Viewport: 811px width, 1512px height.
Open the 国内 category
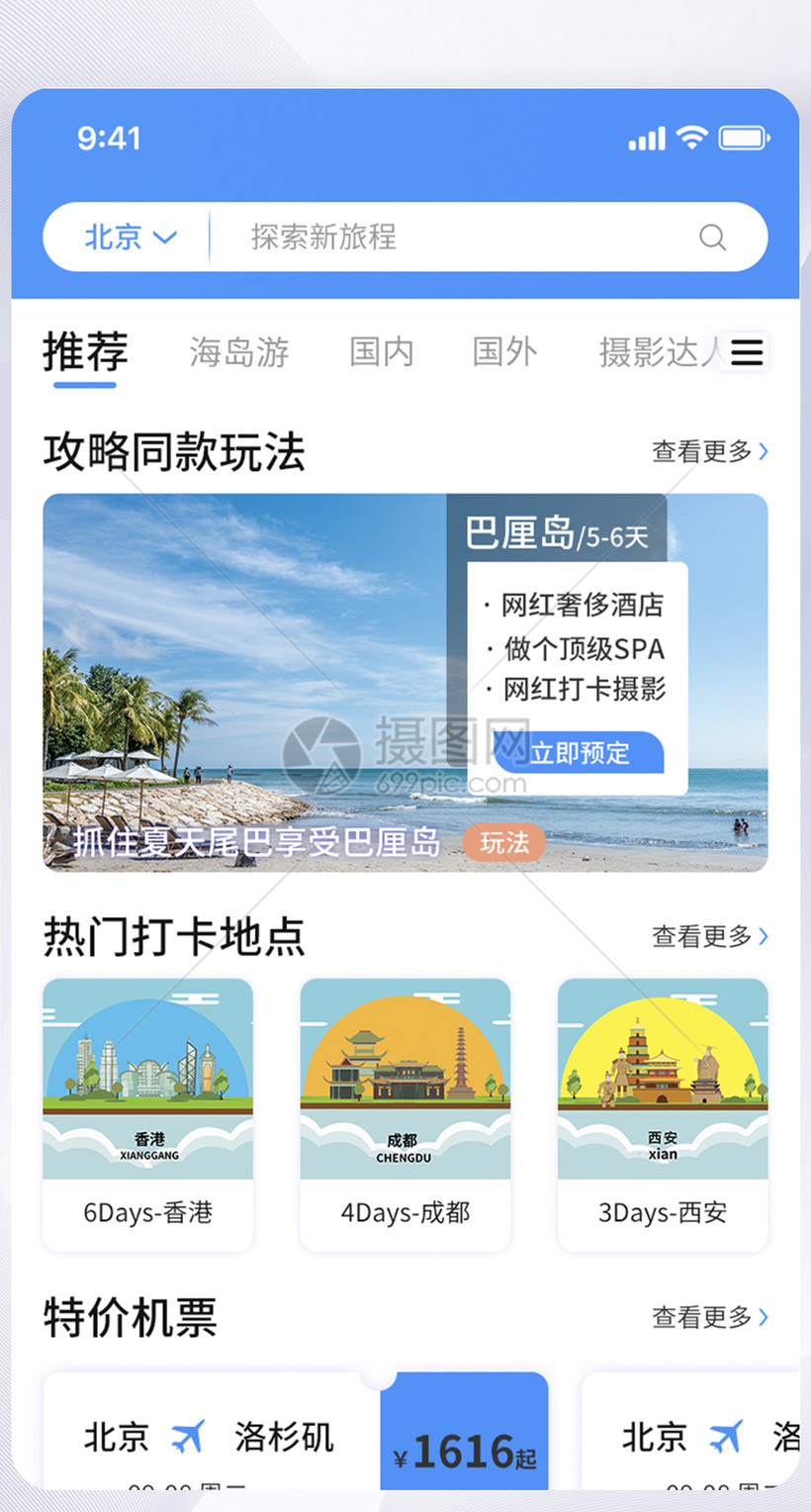pos(380,352)
